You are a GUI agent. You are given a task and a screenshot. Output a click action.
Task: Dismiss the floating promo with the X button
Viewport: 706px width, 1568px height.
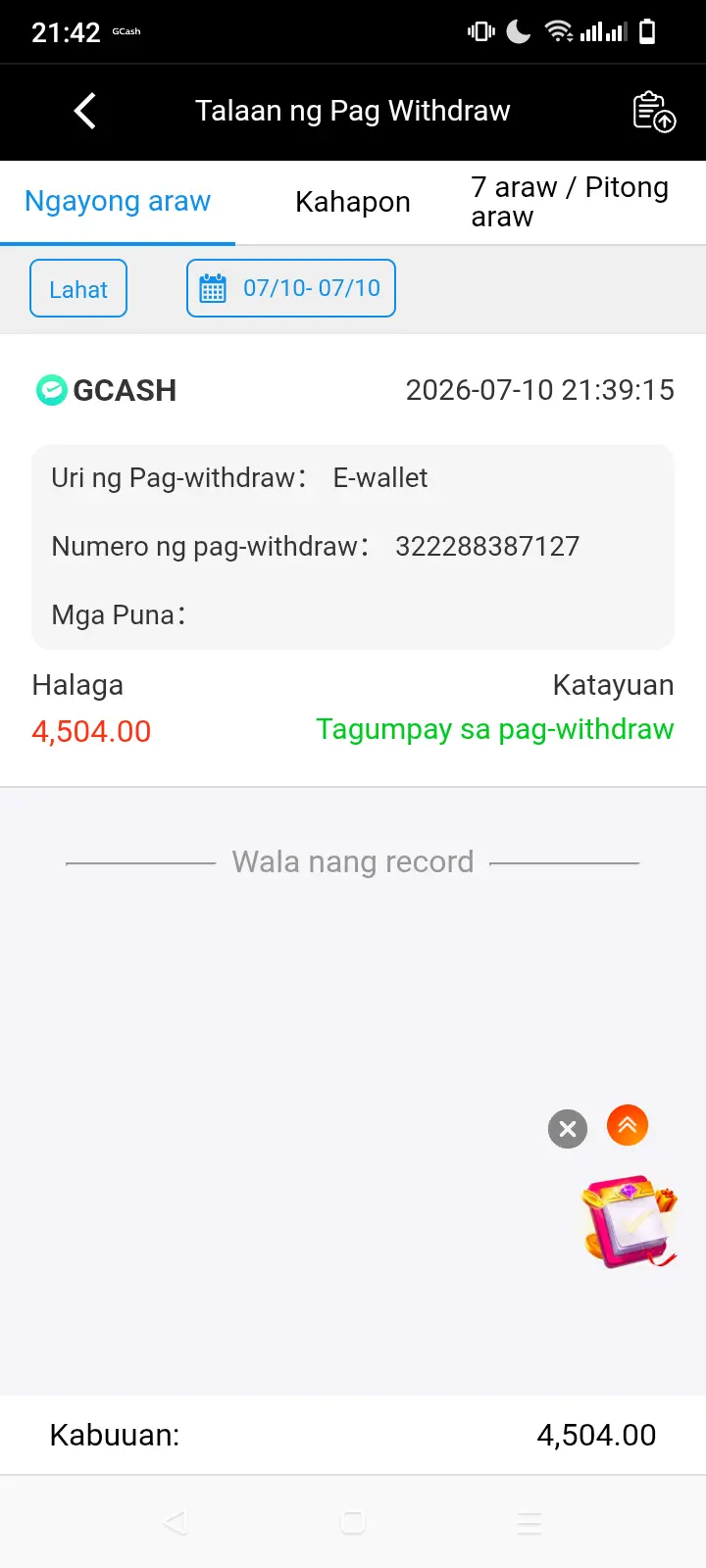tap(568, 1129)
